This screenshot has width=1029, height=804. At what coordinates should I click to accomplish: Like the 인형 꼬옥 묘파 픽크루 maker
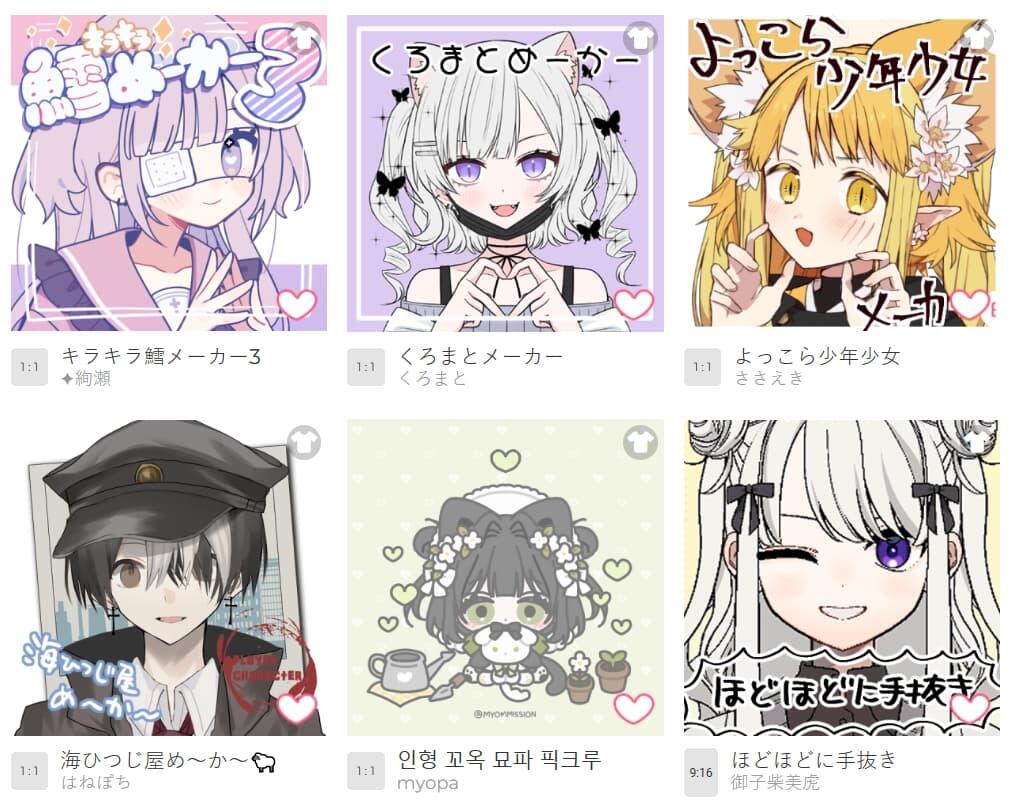[633, 707]
